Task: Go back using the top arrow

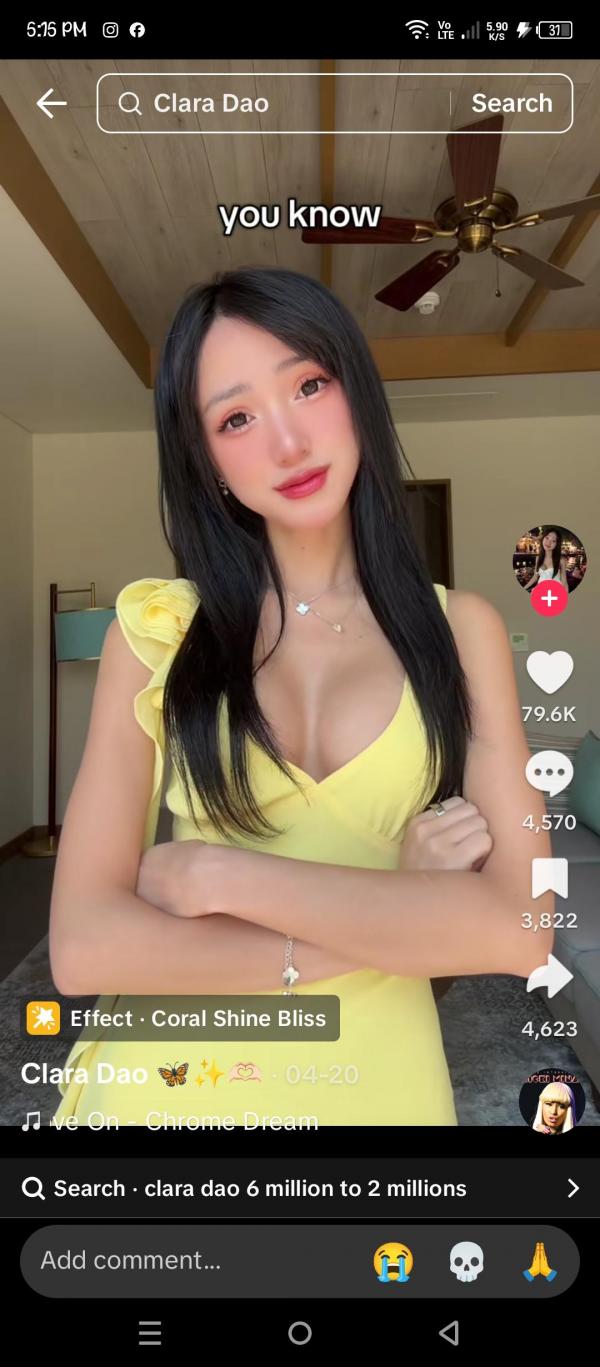Action: [x=51, y=103]
